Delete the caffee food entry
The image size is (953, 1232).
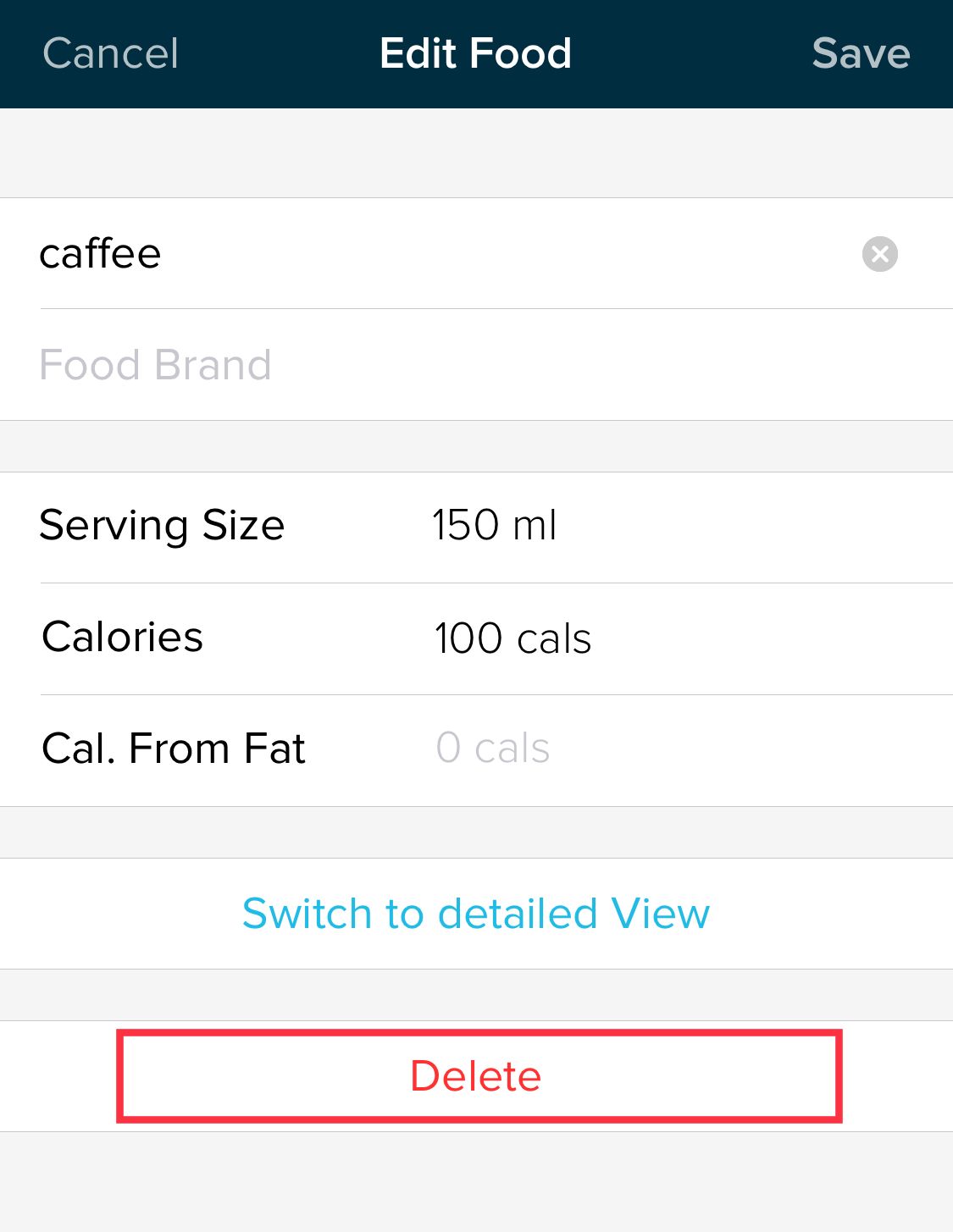click(476, 1076)
